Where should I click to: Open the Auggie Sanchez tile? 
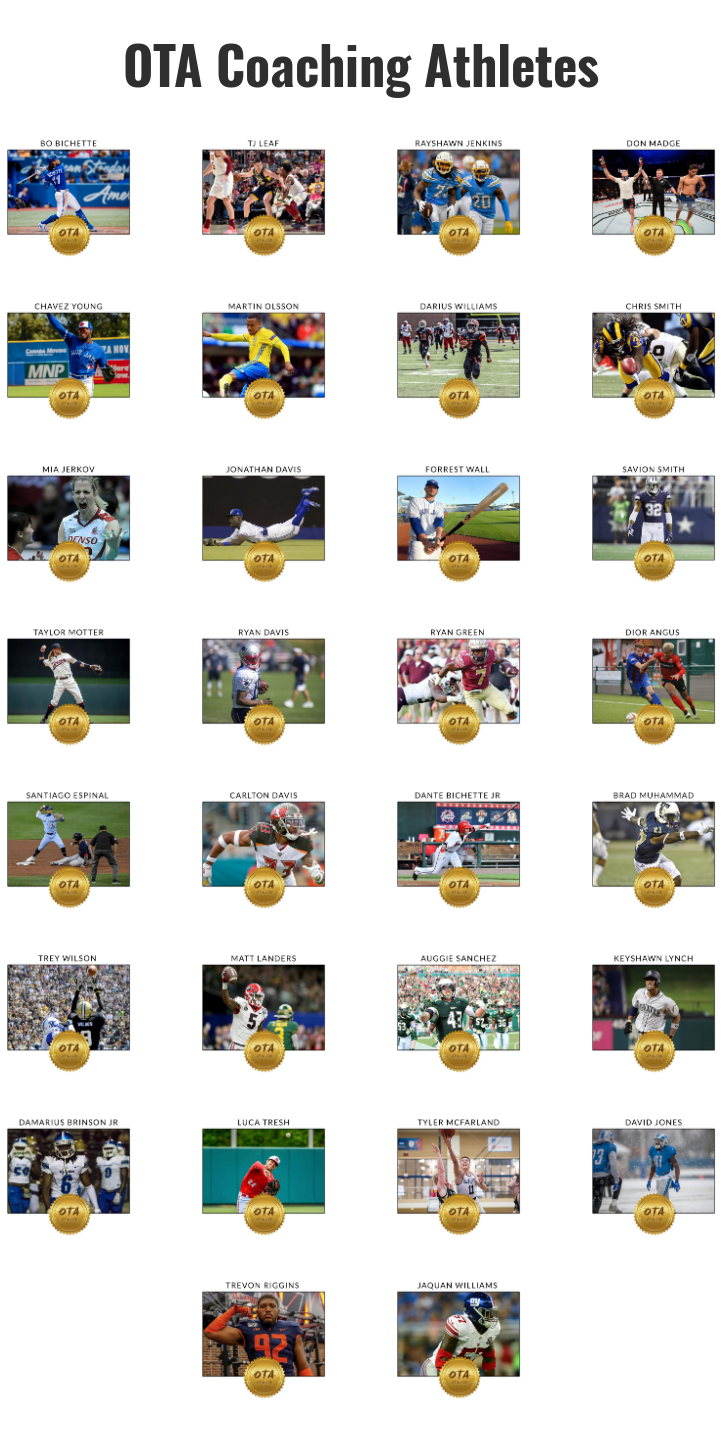click(458, 1006)
